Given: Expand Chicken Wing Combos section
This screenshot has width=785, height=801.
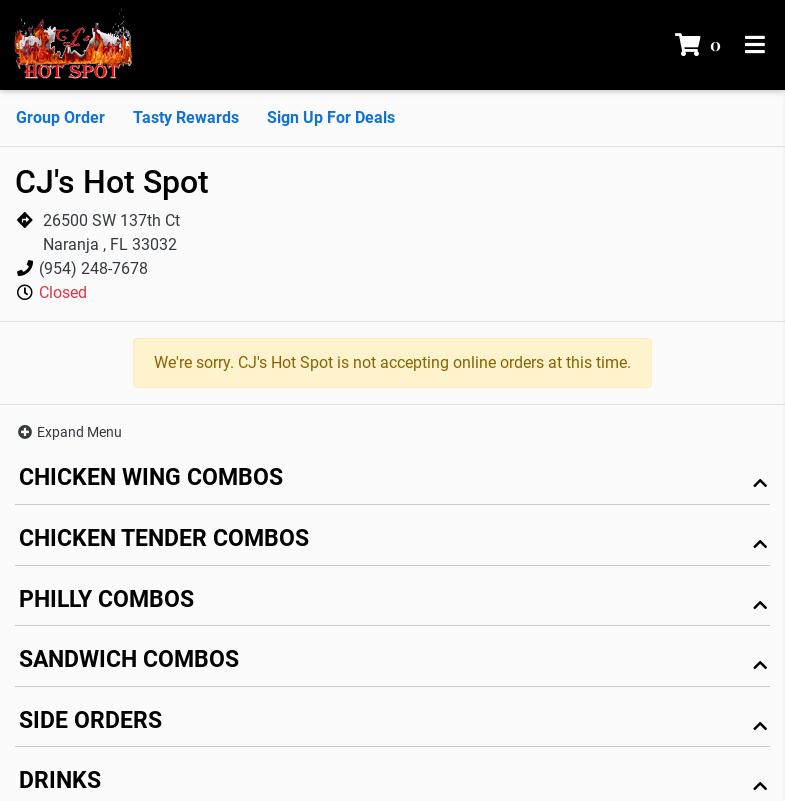Looking at the screenshot, I should 392,478.
